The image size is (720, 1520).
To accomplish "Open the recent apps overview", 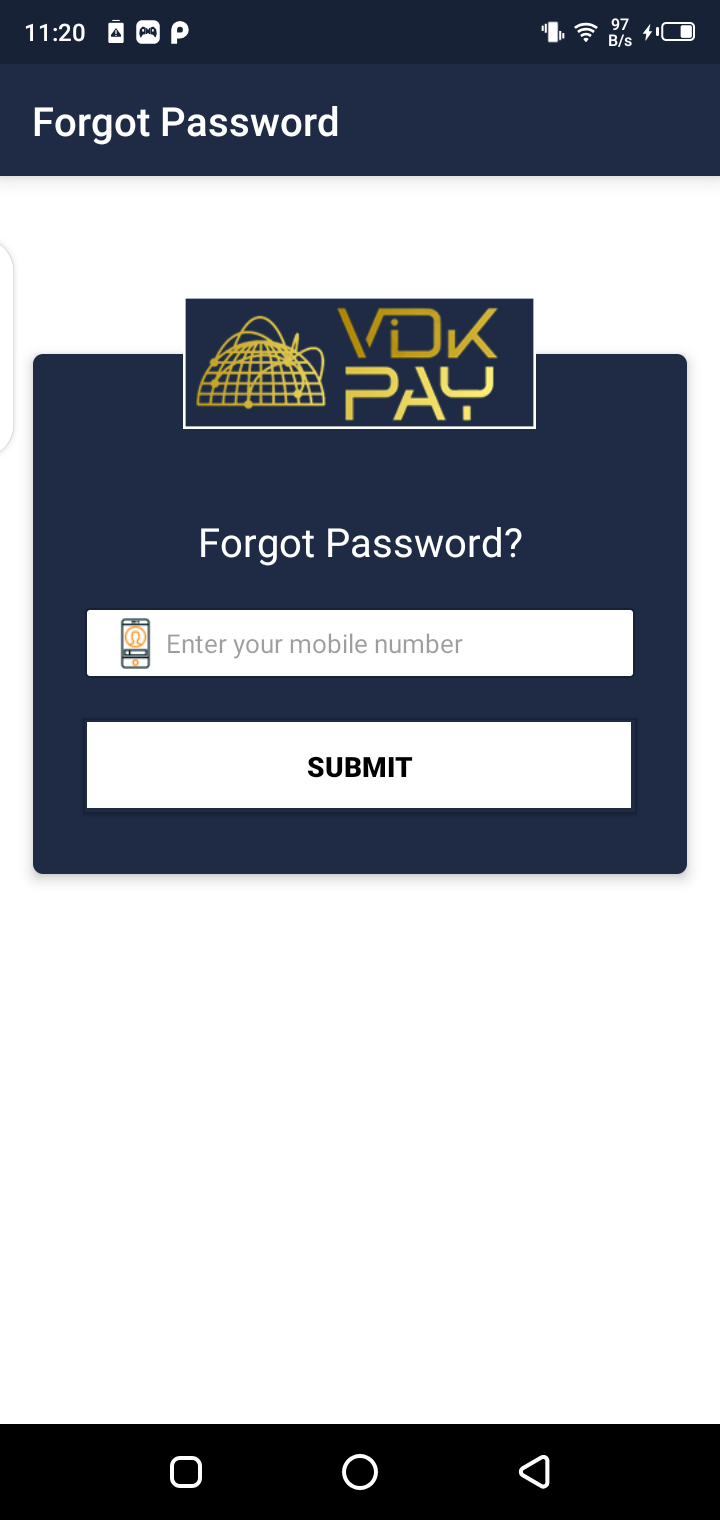I will [186, 1471].
